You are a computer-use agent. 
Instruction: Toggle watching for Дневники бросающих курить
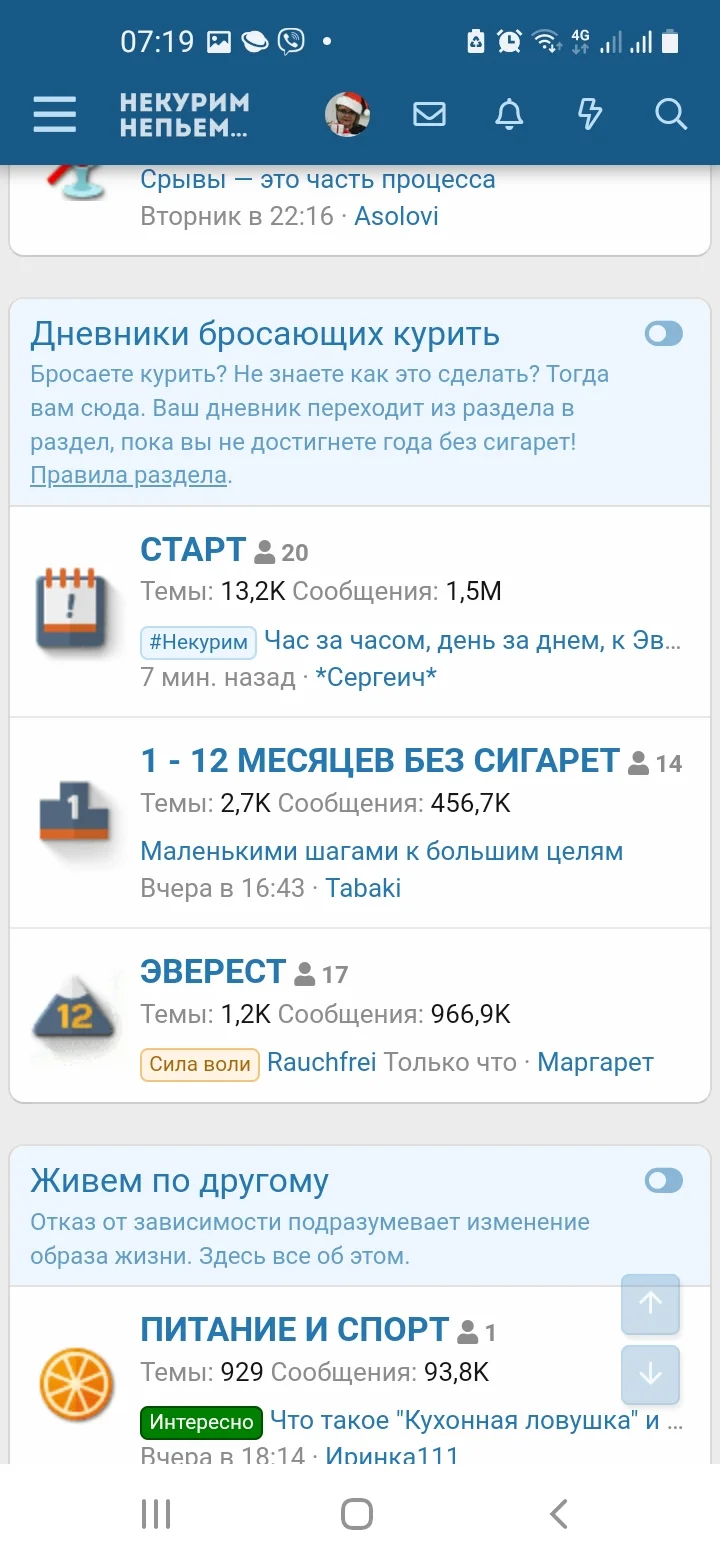663,333
